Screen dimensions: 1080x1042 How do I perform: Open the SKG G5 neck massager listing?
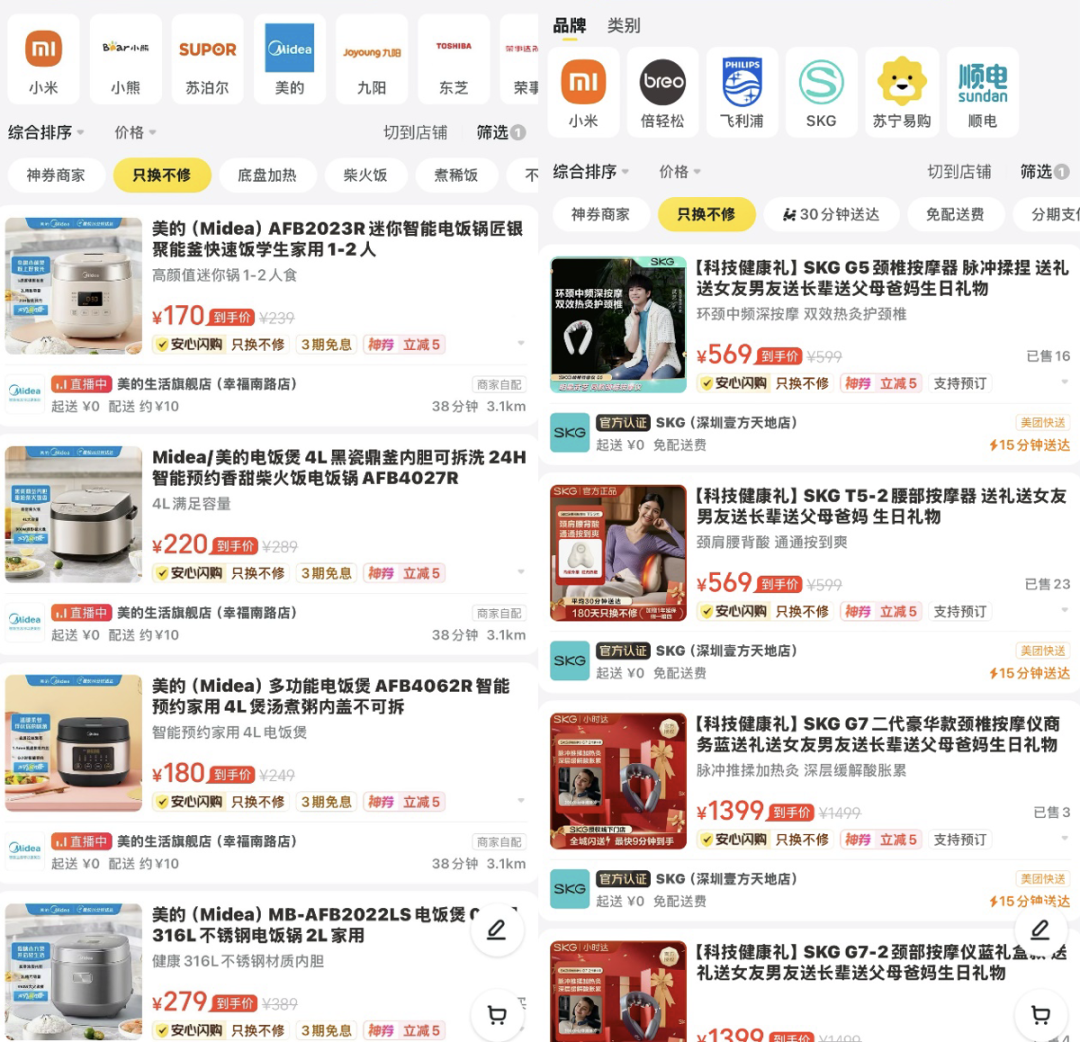(880, 277)
